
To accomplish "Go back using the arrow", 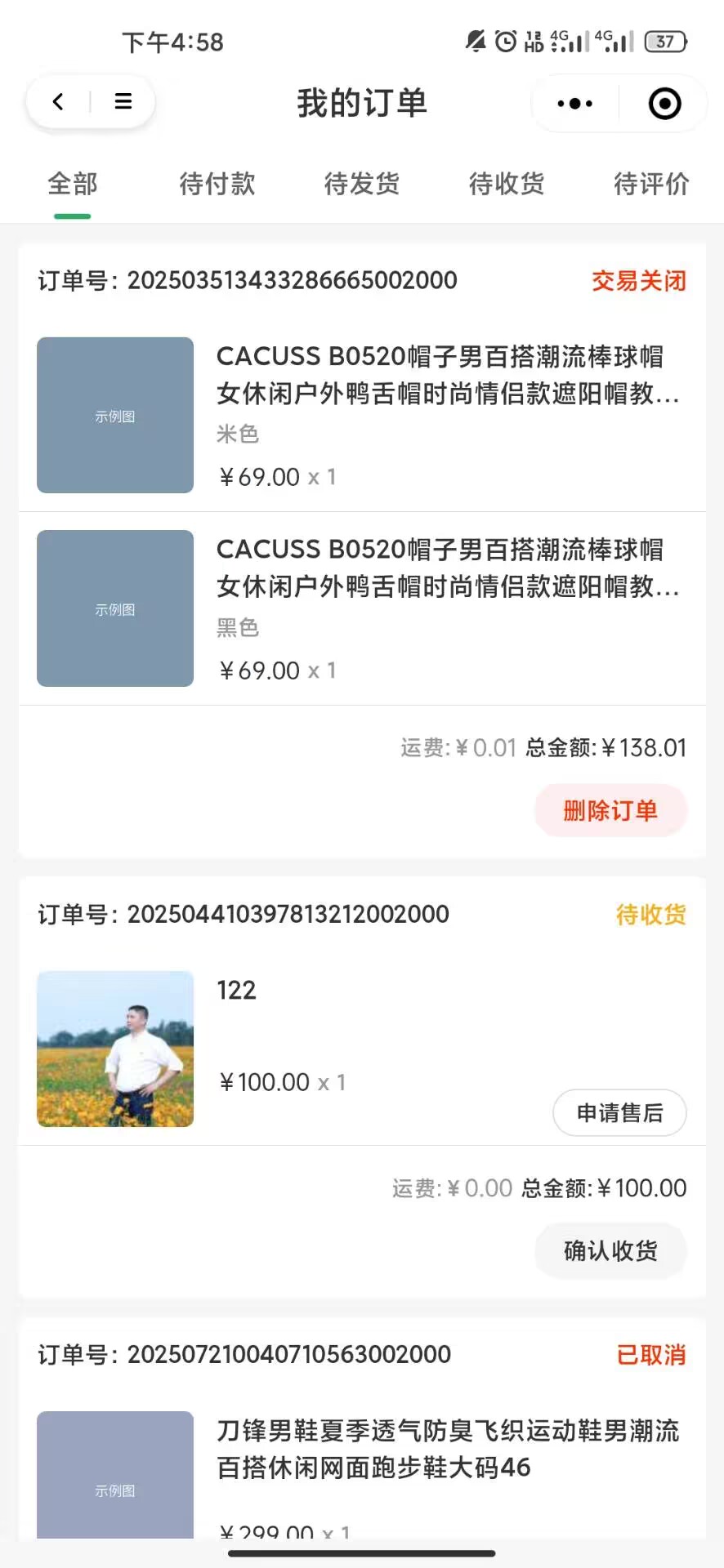I will [x=58, y=102].
